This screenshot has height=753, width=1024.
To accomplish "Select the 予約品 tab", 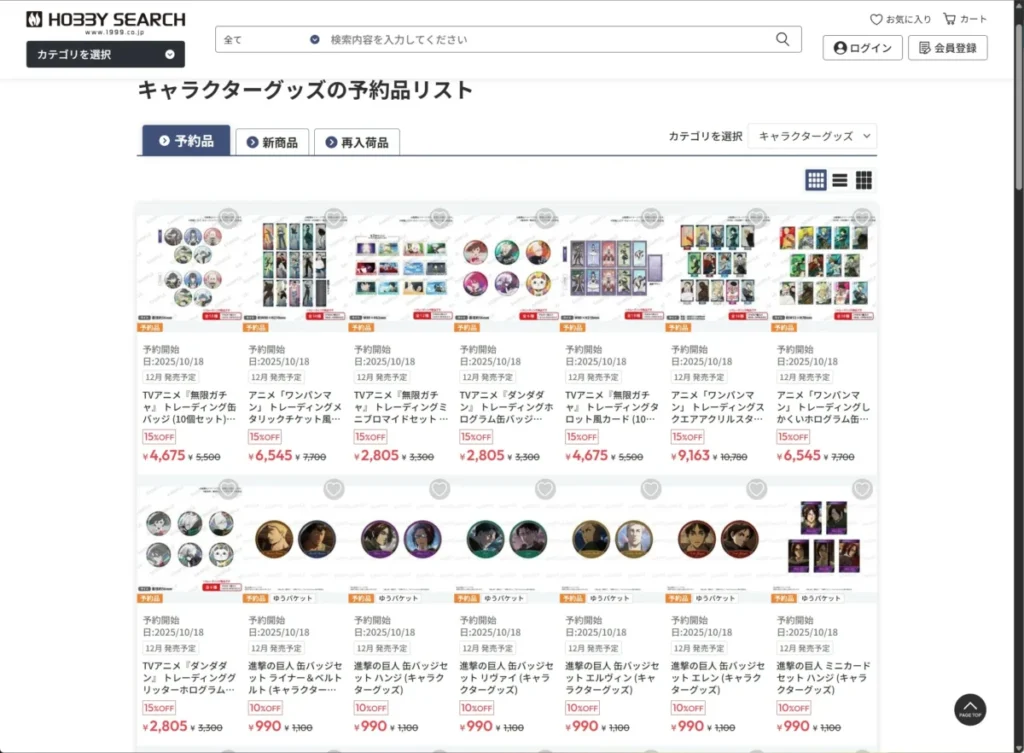I will coord(186,141).
